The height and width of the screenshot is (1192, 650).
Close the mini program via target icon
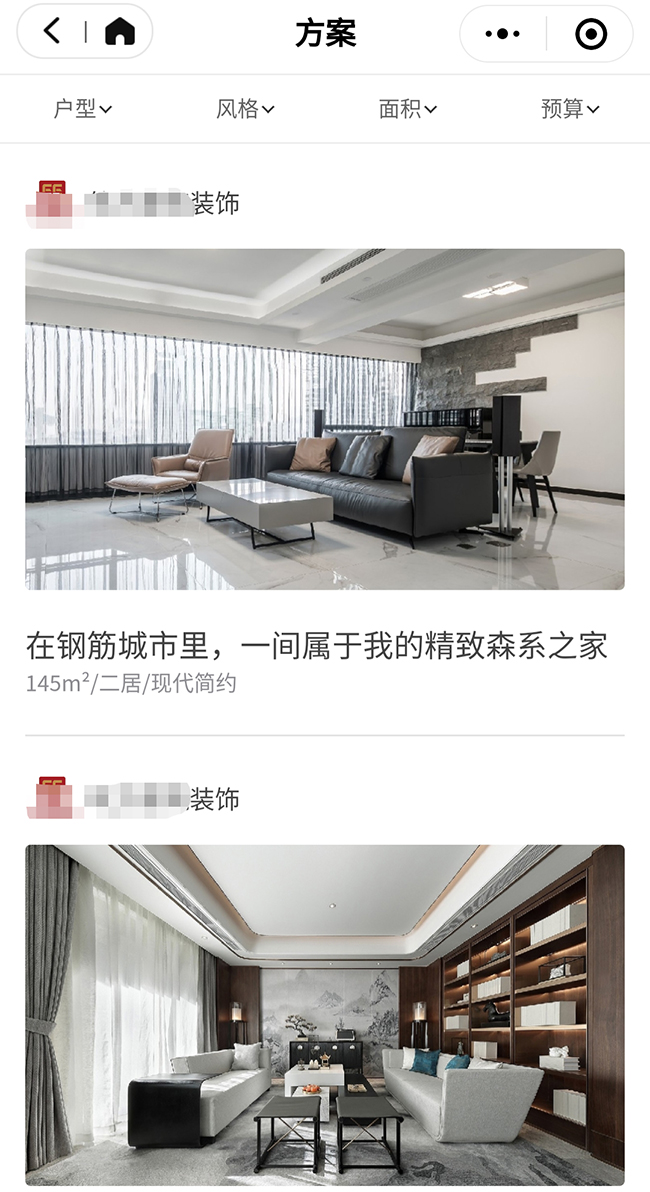coord(591,34)
